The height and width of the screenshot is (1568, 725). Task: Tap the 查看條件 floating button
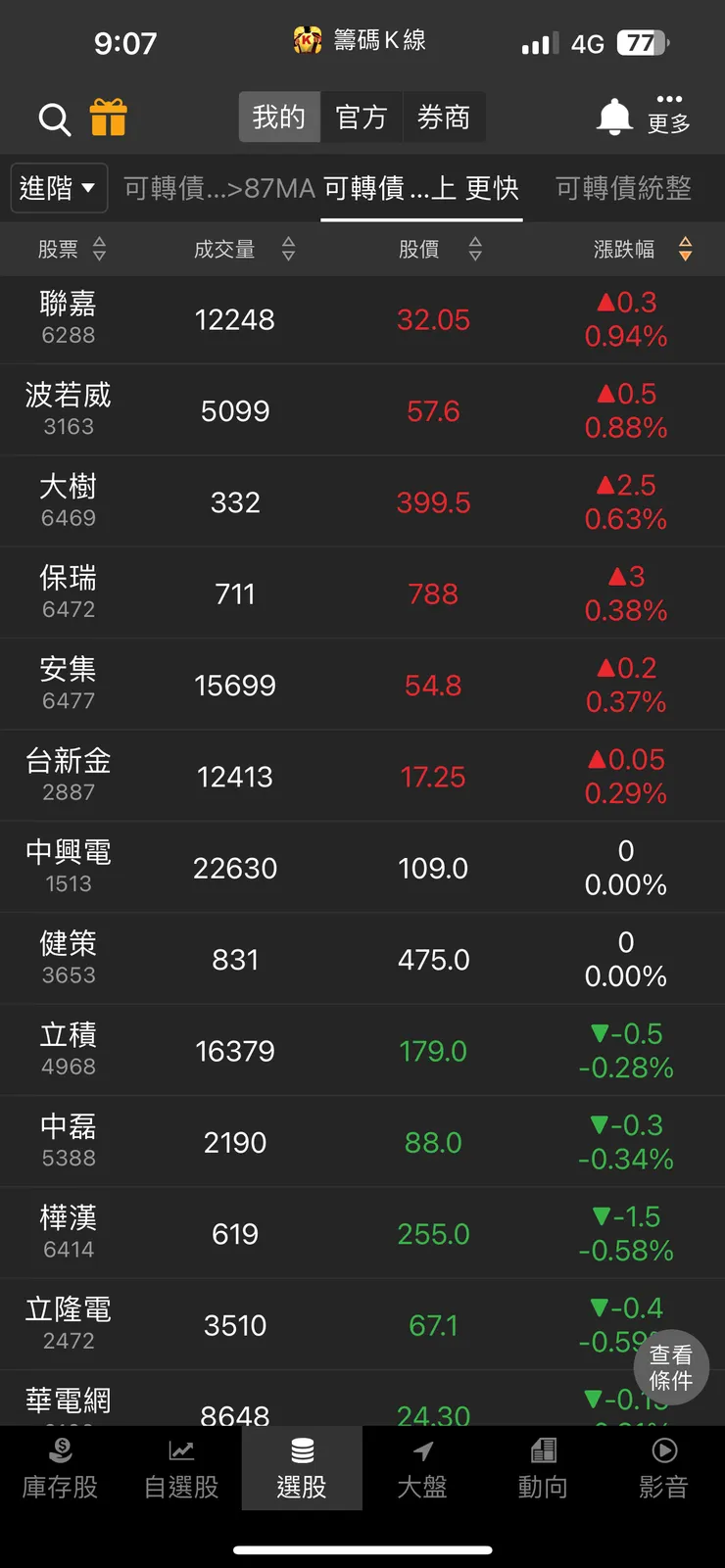point(671,1368)
